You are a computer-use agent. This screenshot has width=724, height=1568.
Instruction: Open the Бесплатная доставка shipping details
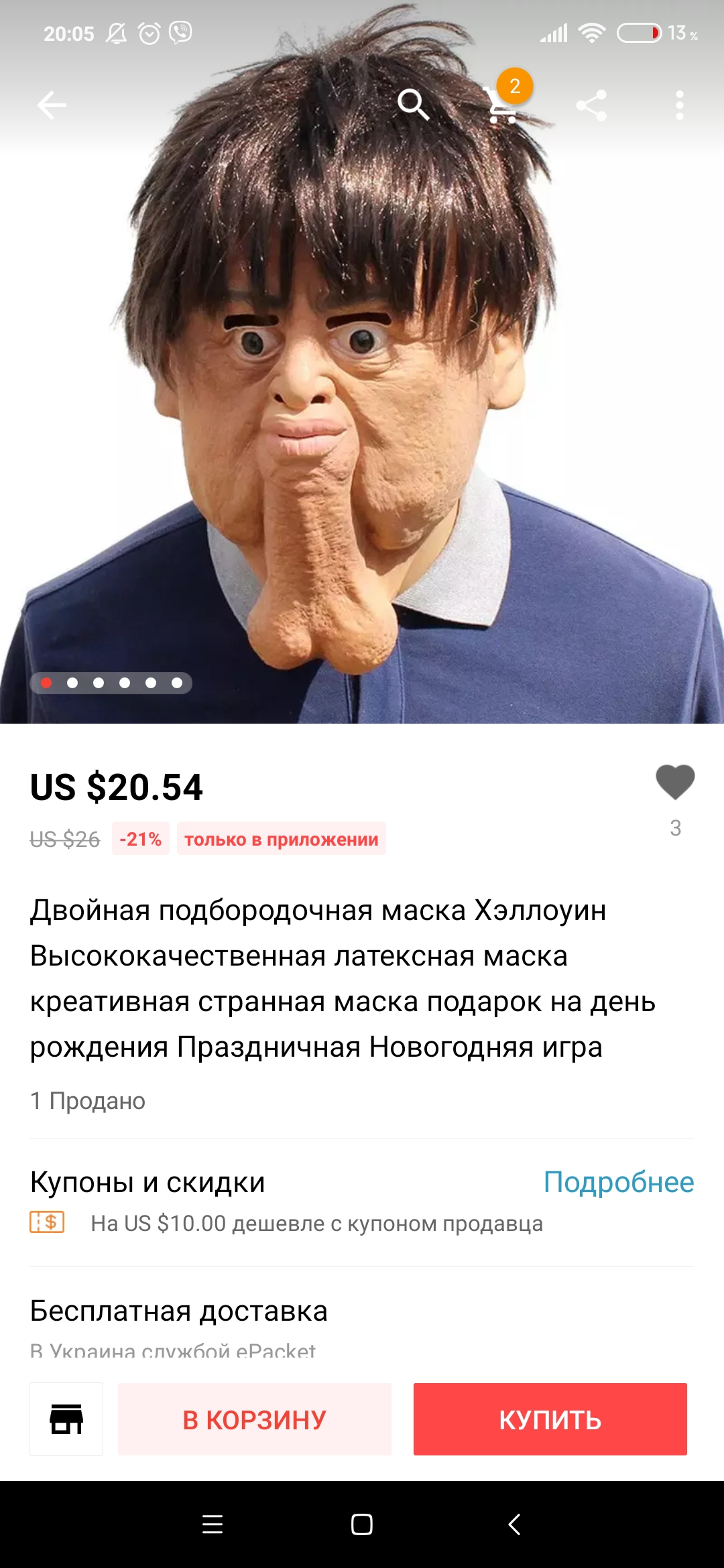pos(362,1325)
